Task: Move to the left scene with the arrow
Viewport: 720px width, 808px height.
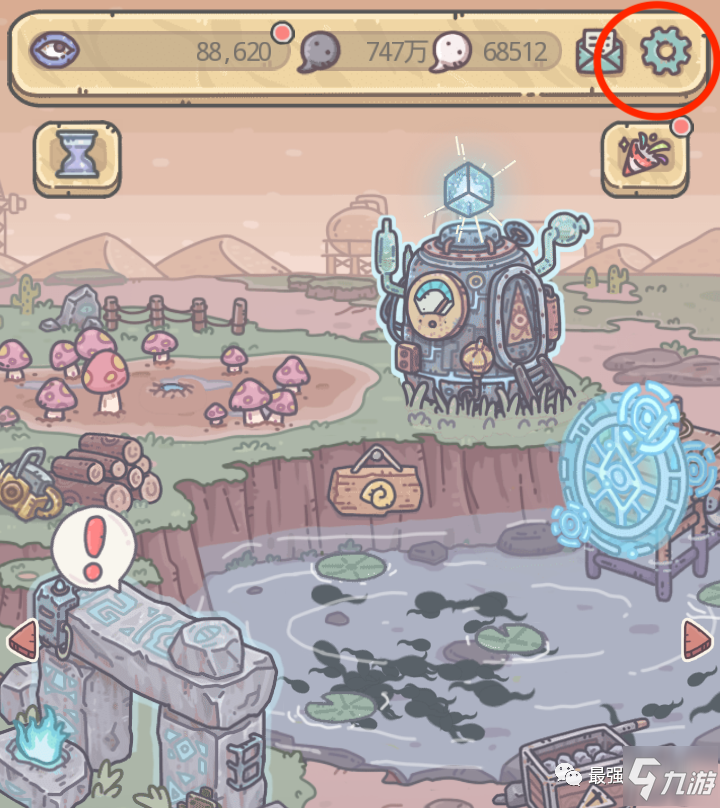Action: click(21, 639)
